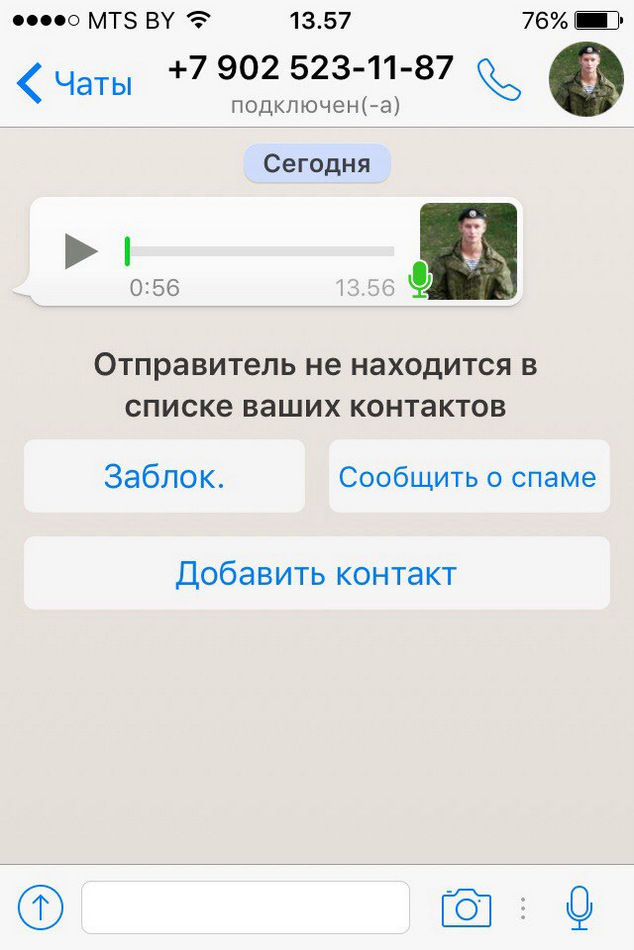Focus the message text field
634x950 pixels.
pos(245,908)
